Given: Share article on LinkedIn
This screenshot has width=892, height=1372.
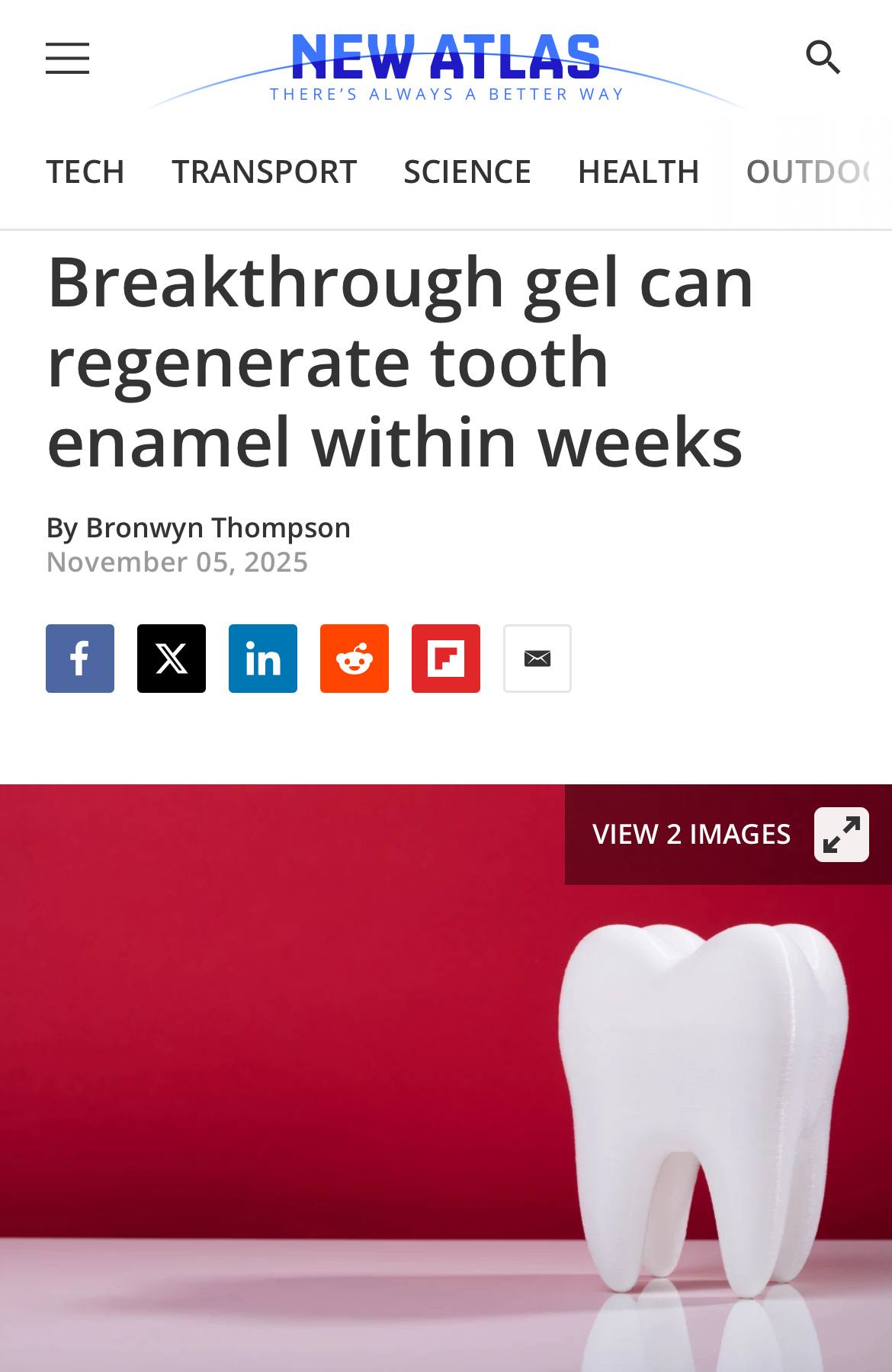Looking at the screenshot, I should tap(263, 659).
